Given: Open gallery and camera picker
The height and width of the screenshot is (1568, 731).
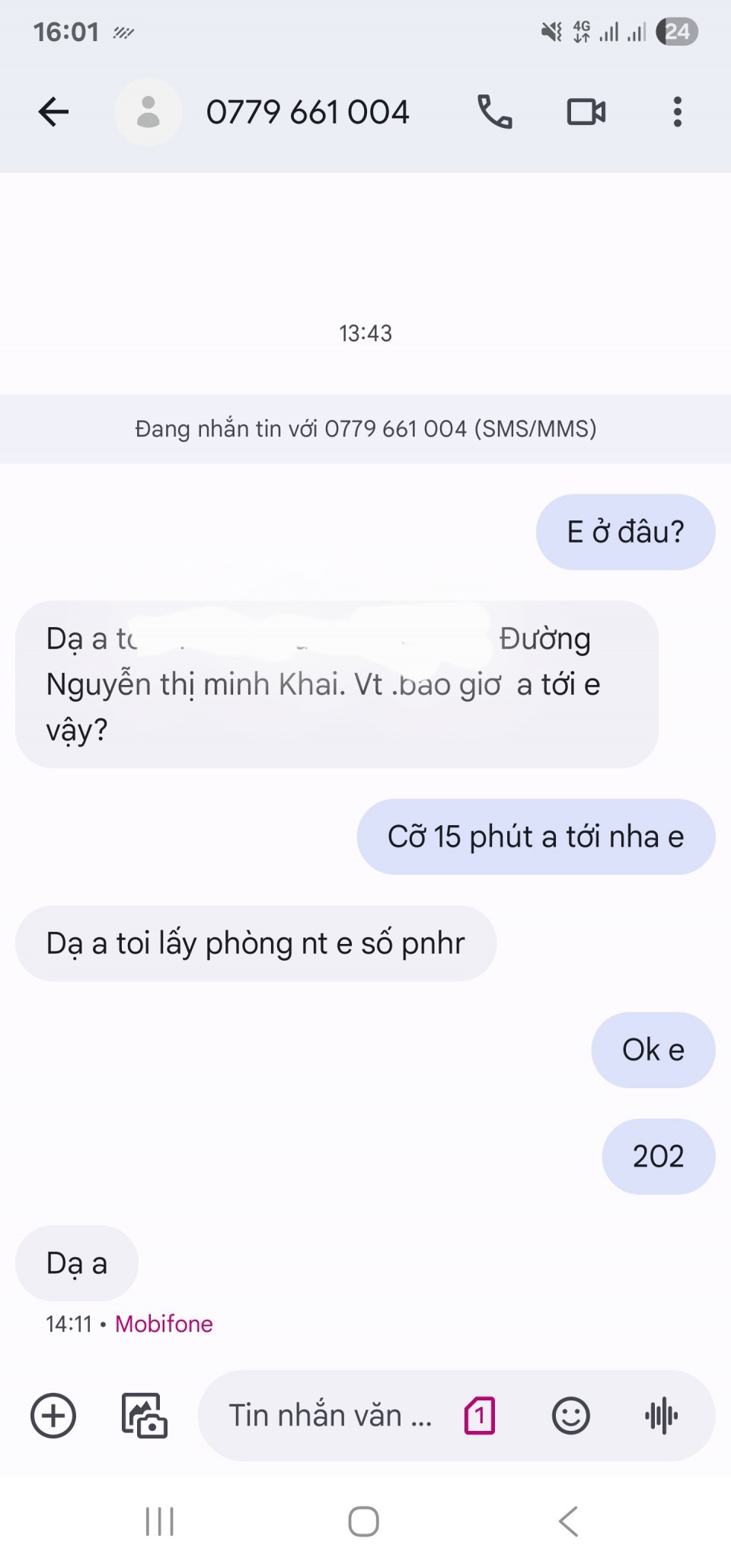Looking at the screenshot, I should pyautogui.click(x=145, y=1416).
